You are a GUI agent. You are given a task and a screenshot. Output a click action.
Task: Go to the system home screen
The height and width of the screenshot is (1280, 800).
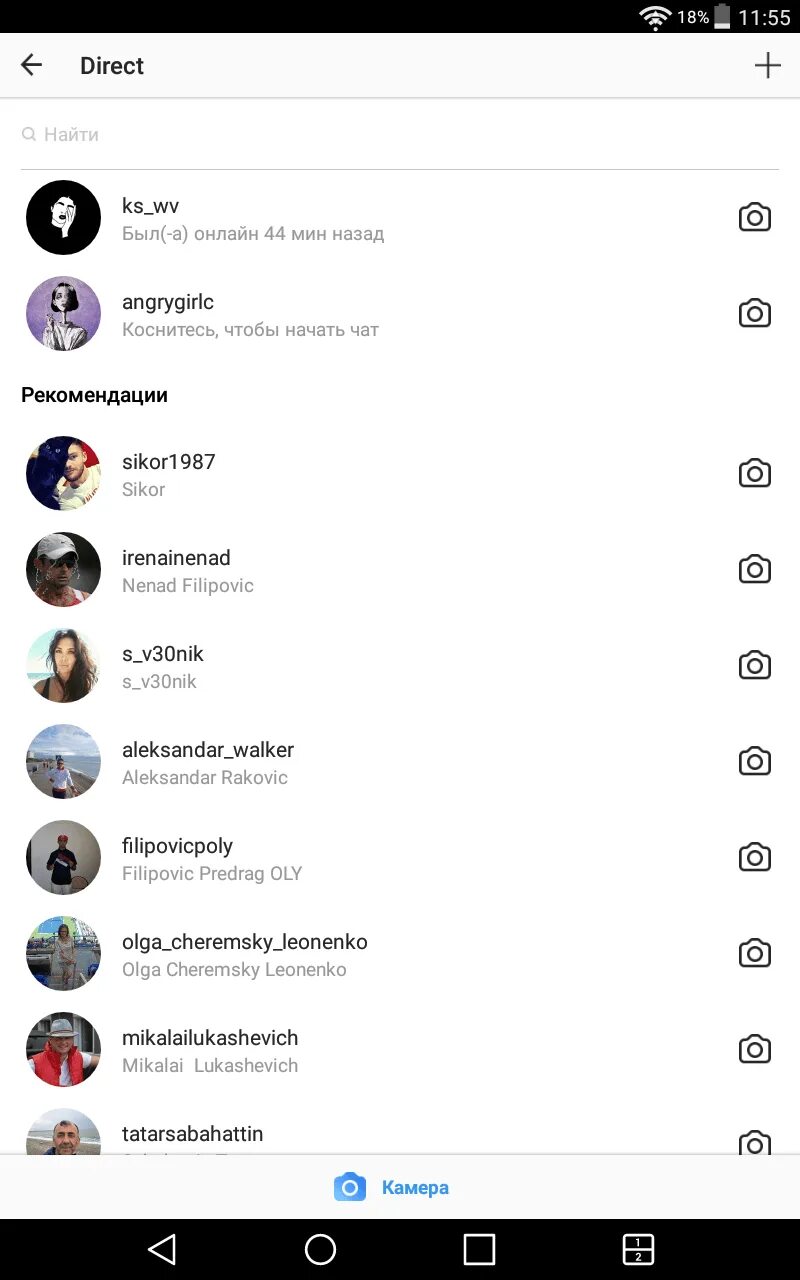pos(320,1249)
